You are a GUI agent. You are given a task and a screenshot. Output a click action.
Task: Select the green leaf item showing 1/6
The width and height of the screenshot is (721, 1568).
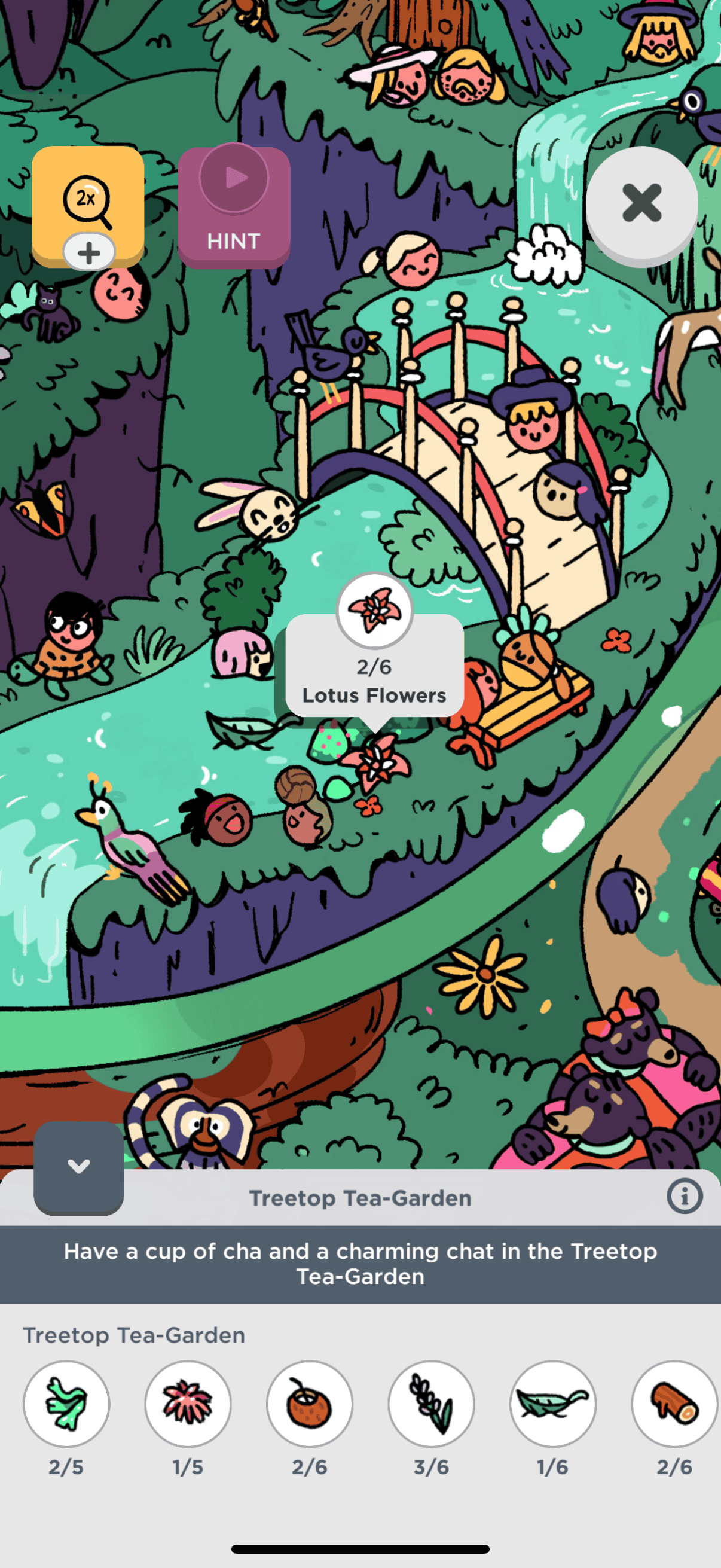coord(552,1404)
